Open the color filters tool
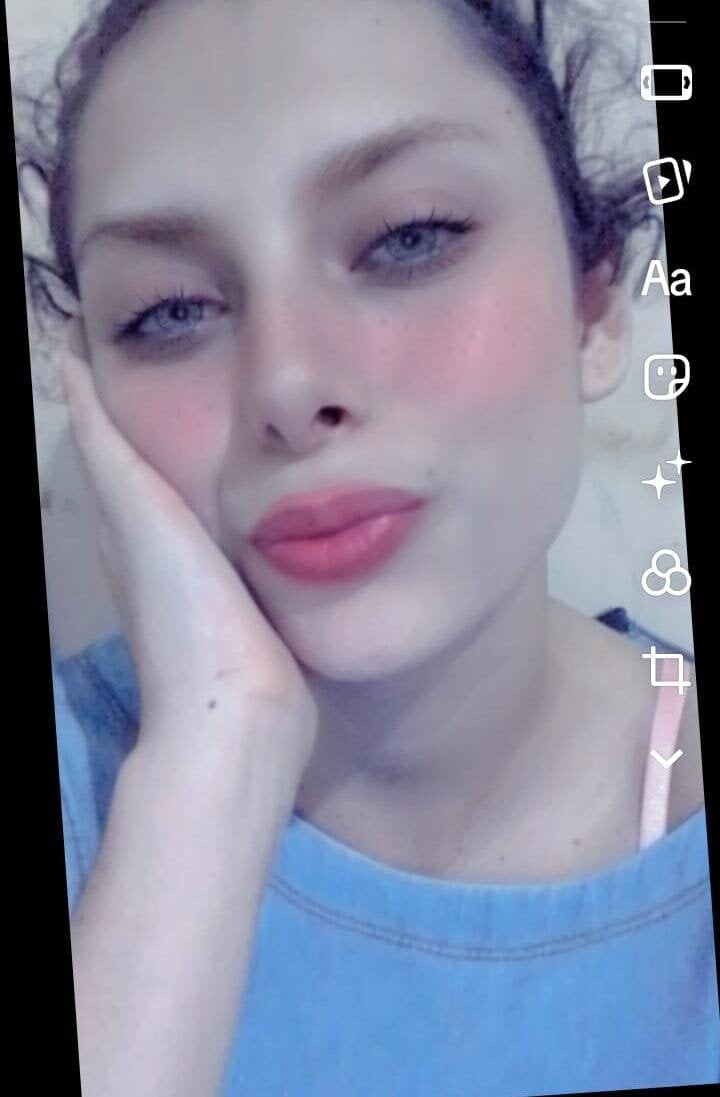 666,574
